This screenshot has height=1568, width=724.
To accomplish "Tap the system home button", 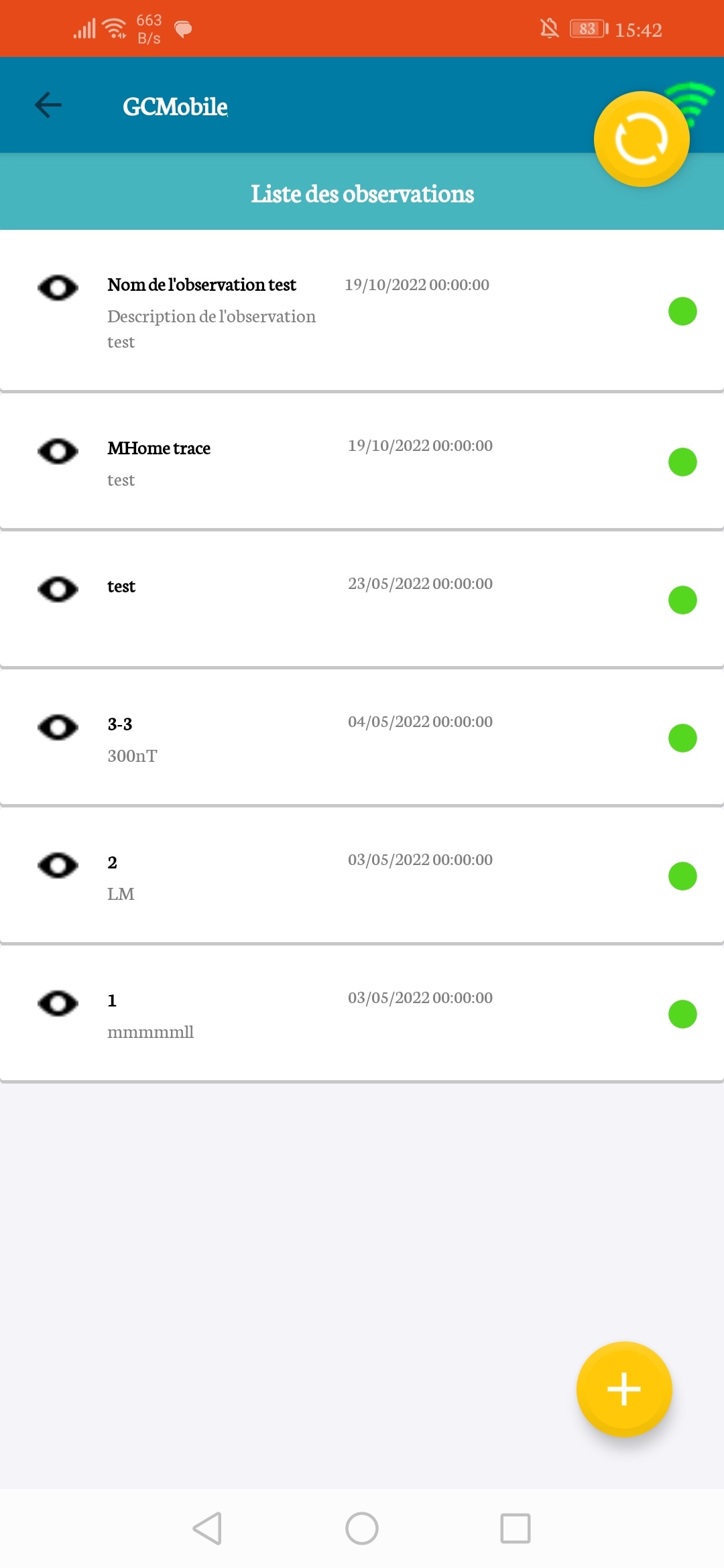I will point(362,1528).
